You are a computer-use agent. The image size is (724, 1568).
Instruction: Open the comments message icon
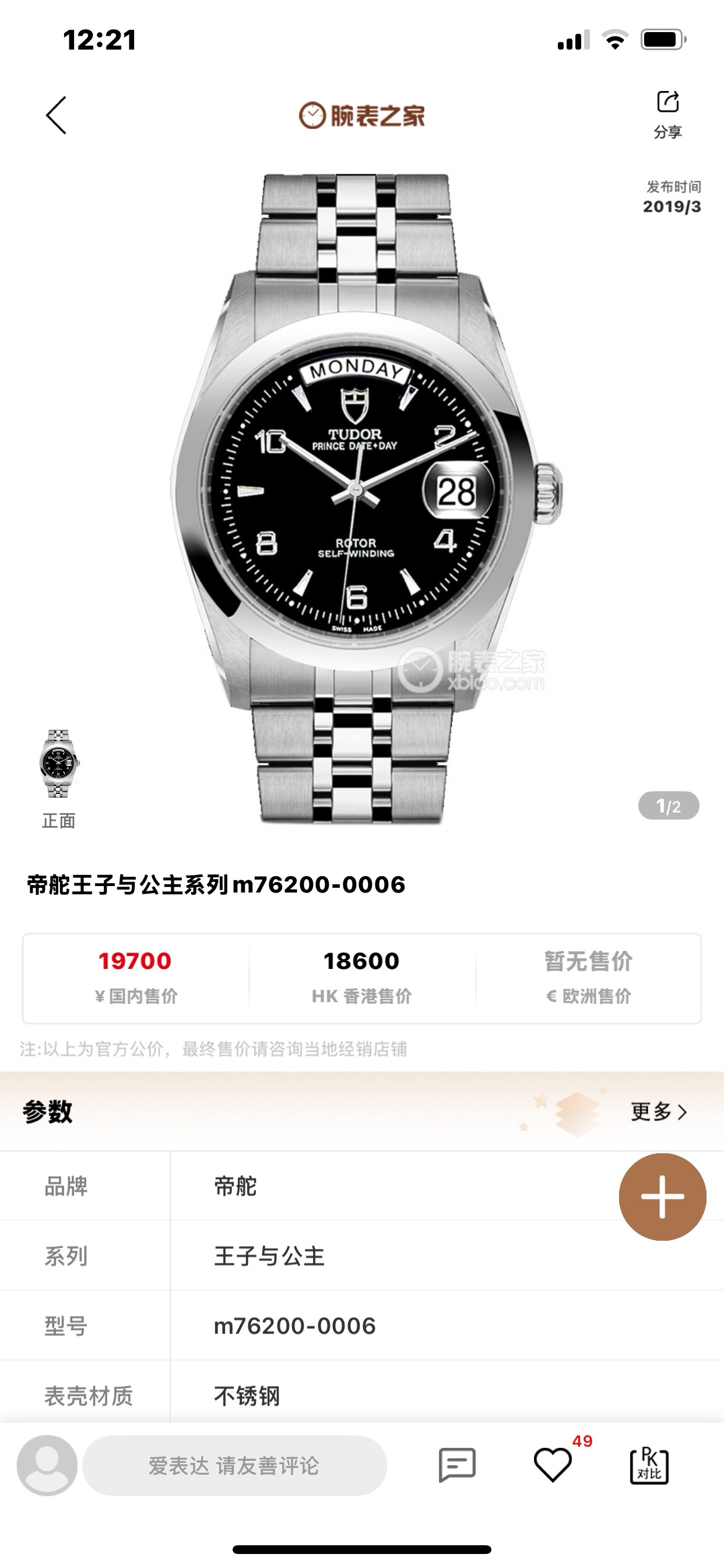(457, 1465)
